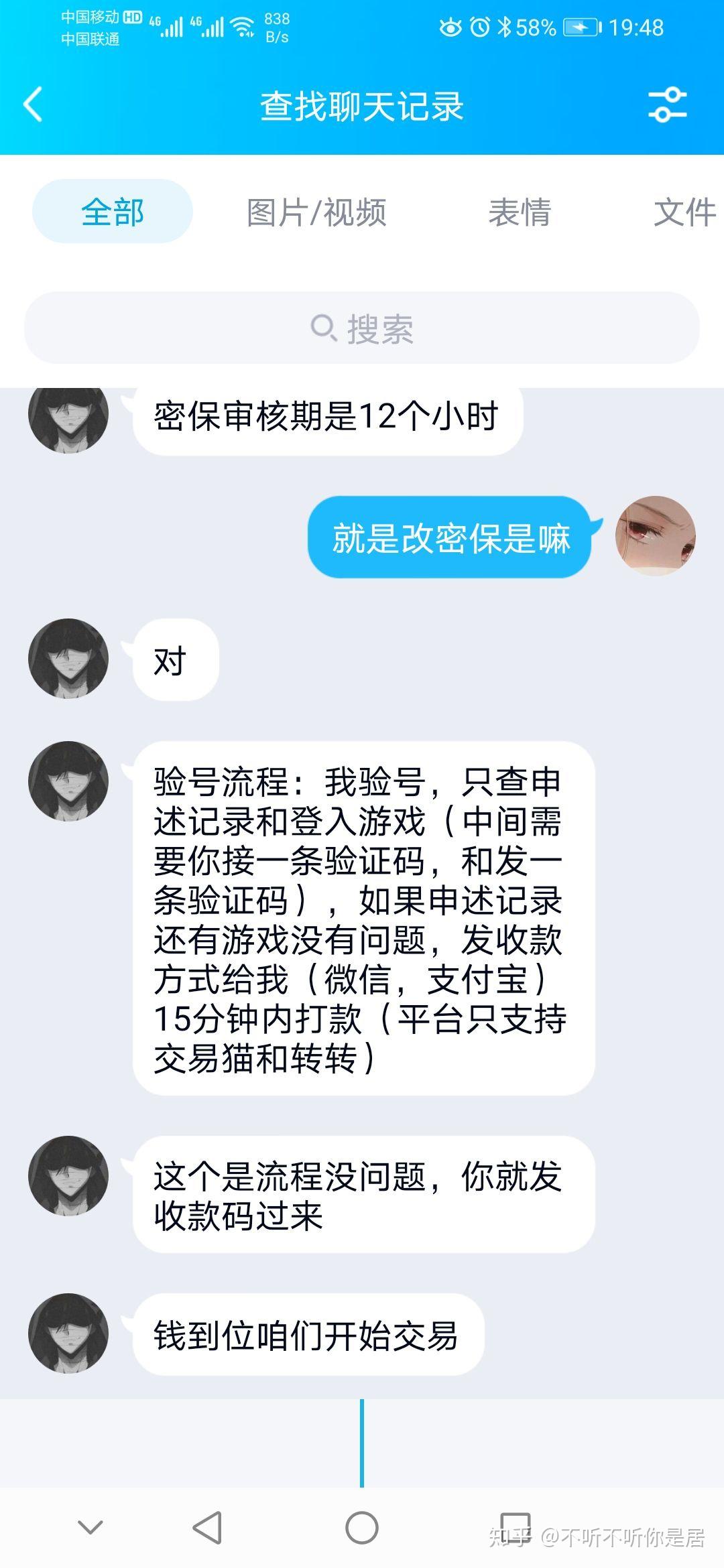This screenshot has width=724, height=1568.
Task: Switch to the 表情 tab
Action: click(x=520, y=213)
